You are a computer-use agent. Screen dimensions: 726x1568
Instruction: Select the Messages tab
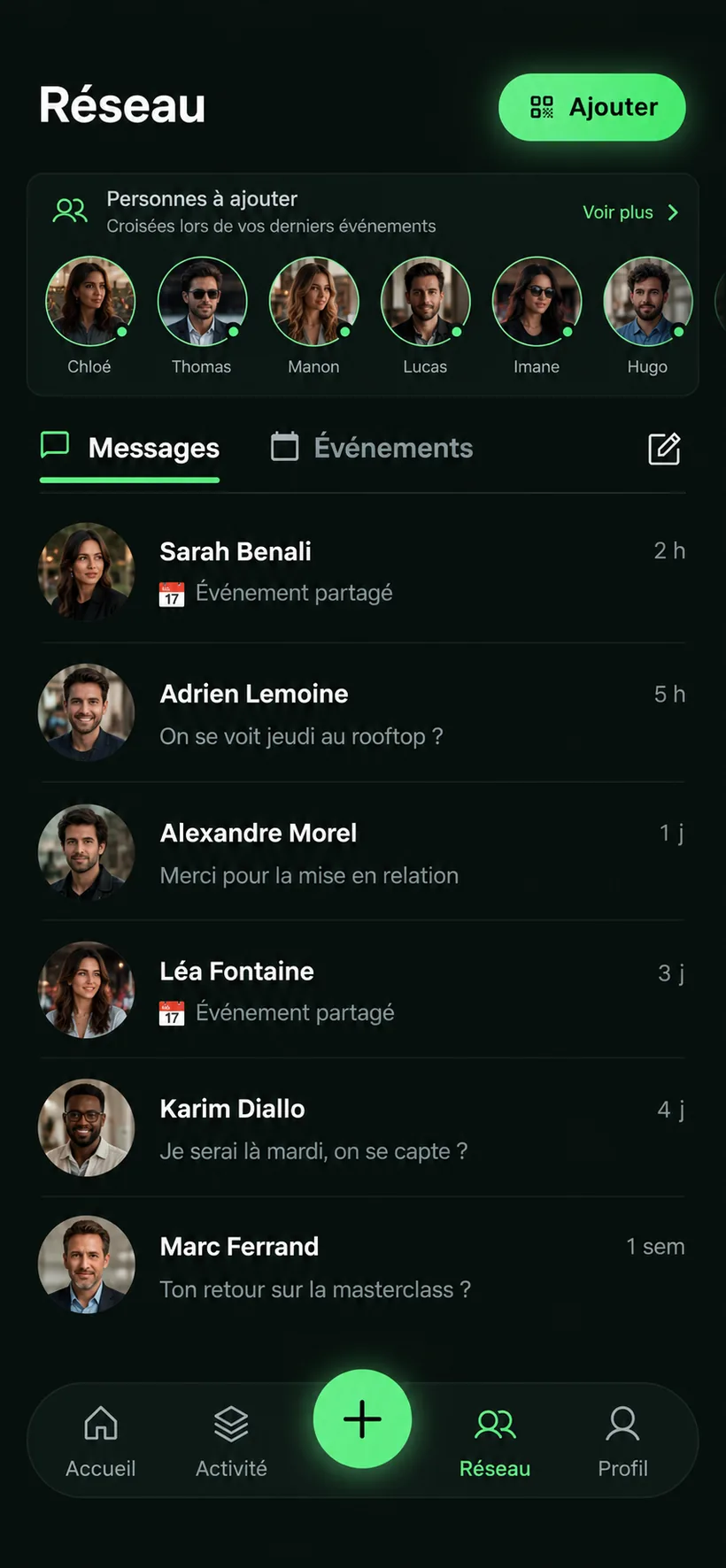130,449
